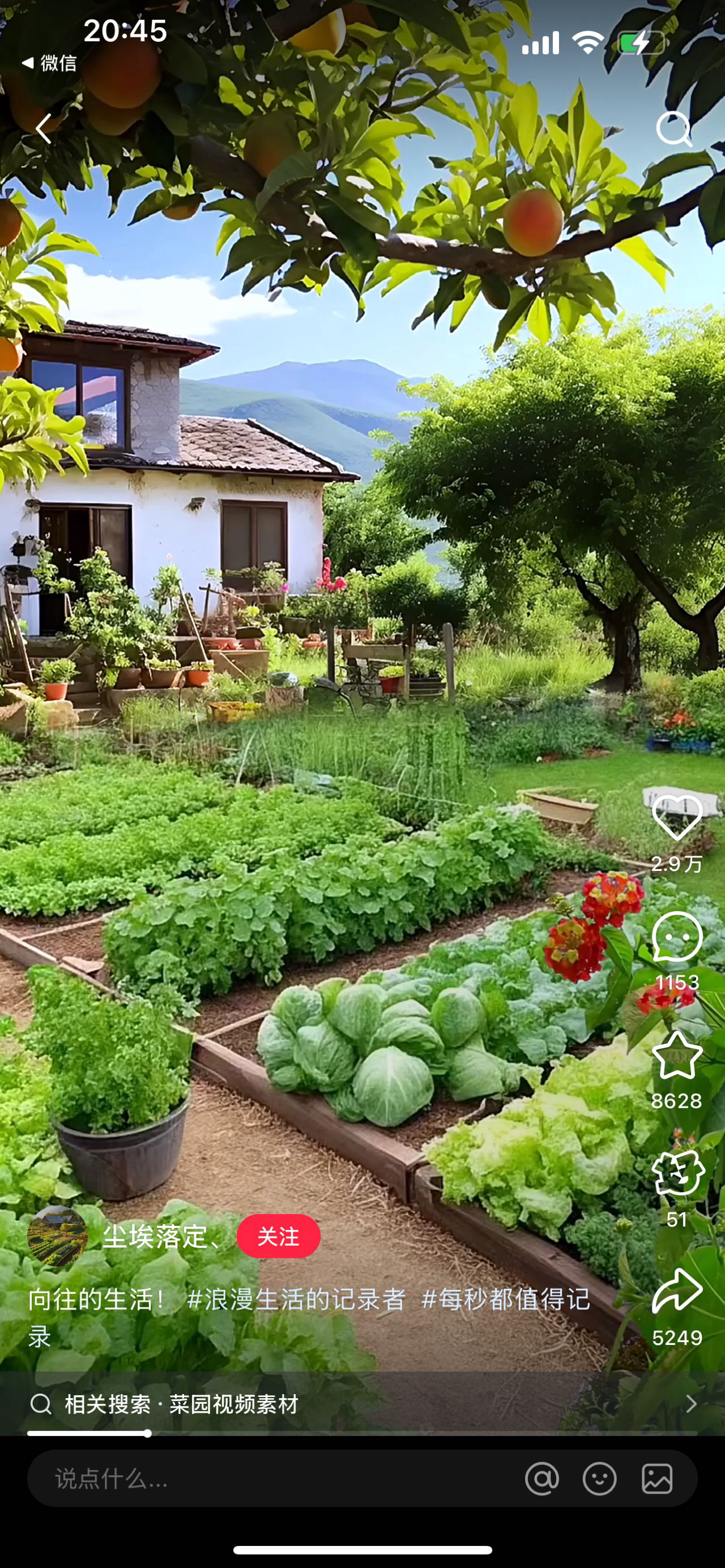Return to 微信 from status bar
The image size is (725, 1568).
(x=50, y=63)
